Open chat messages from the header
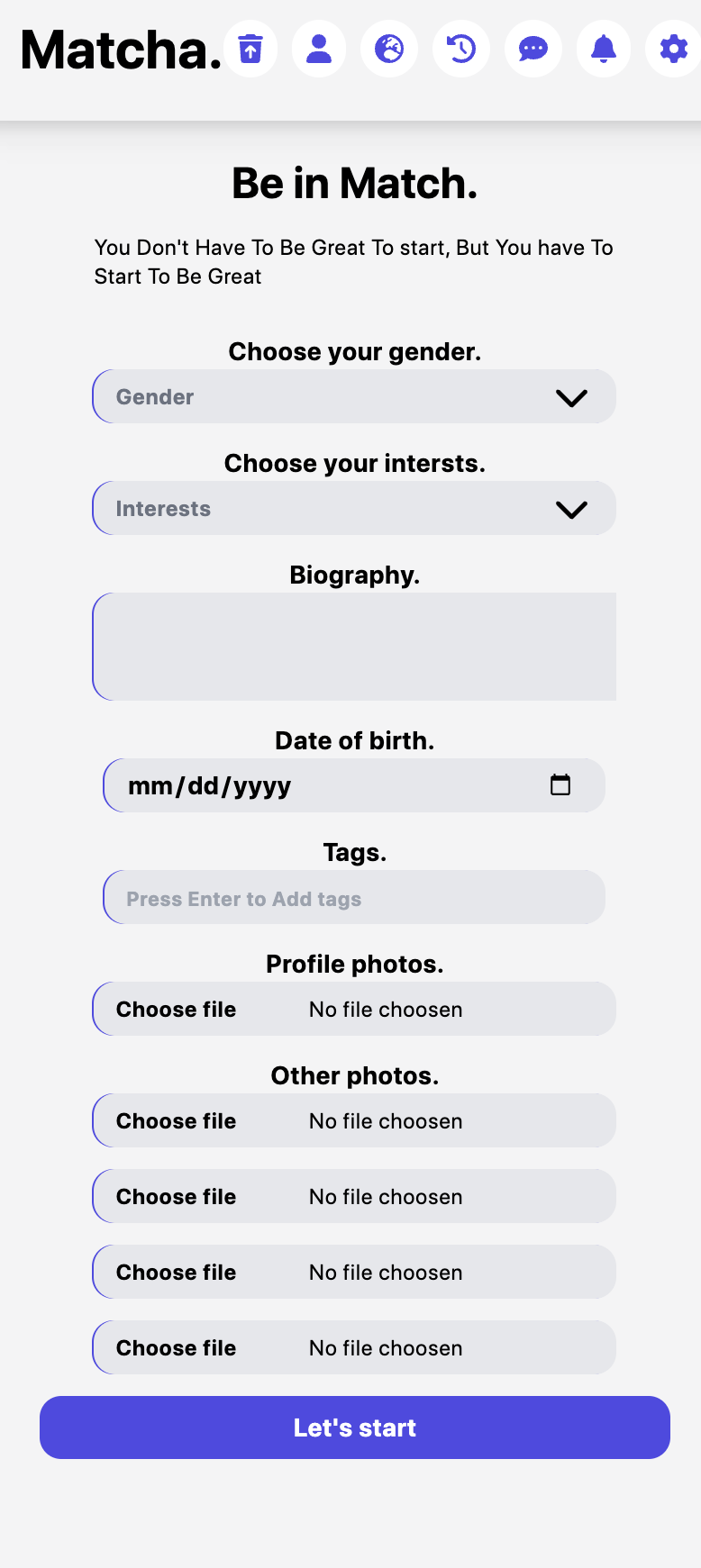The width and height of the screenshot is (701, 1568). (533, 50)
